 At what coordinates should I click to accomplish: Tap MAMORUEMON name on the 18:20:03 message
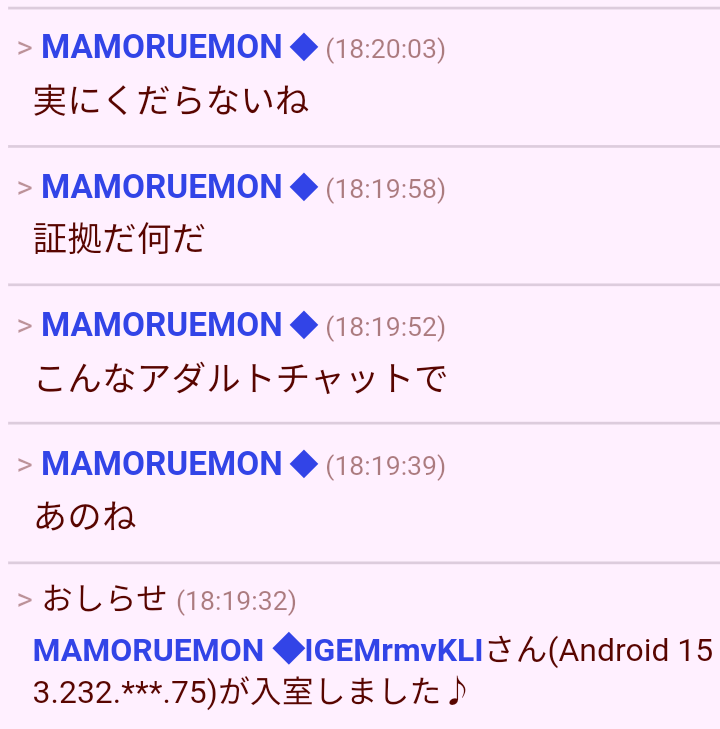pos(162,47)
